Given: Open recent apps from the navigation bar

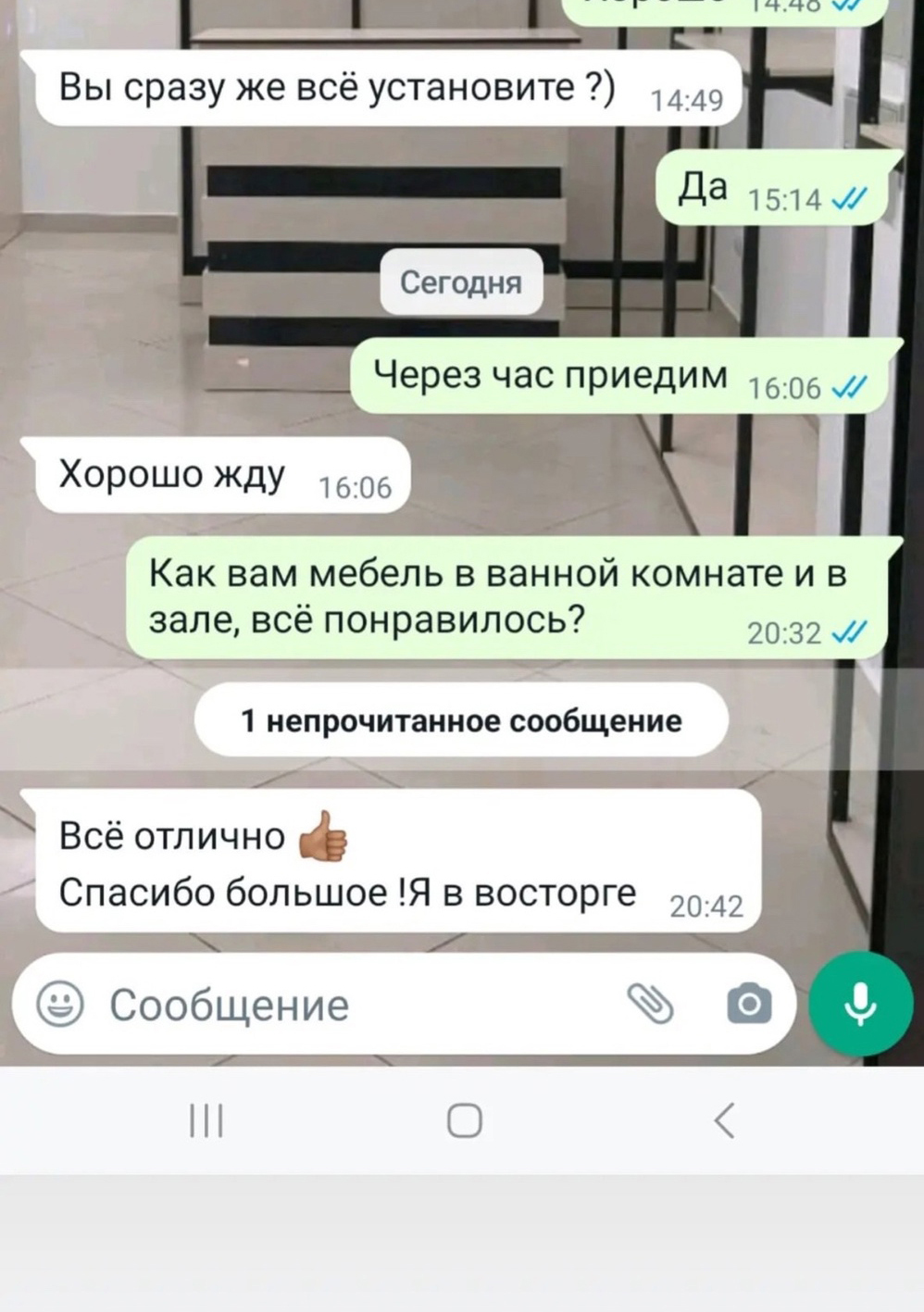Looking at the screenshot, I should point(206,1120).
